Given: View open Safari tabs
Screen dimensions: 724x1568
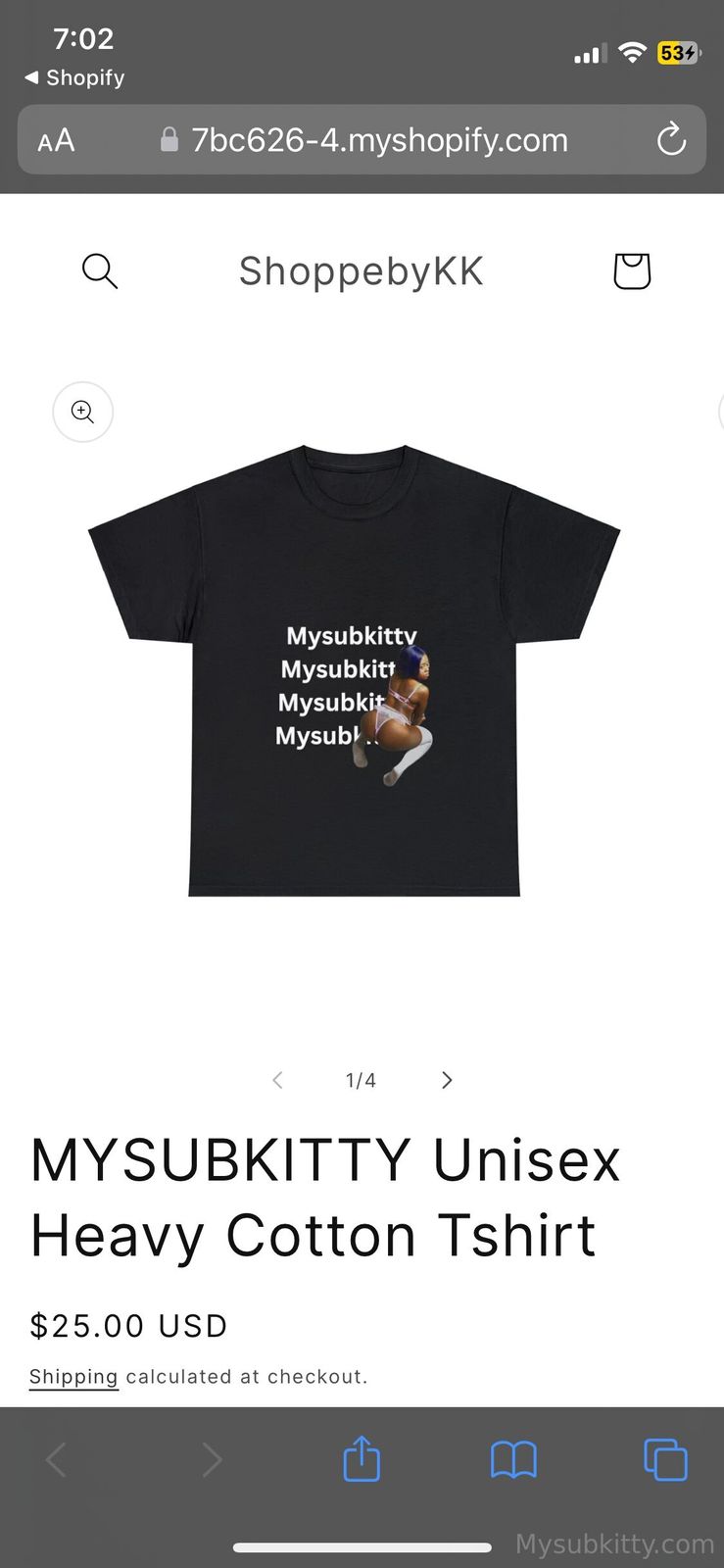Looking at the screenshot, I should 665,1459.
